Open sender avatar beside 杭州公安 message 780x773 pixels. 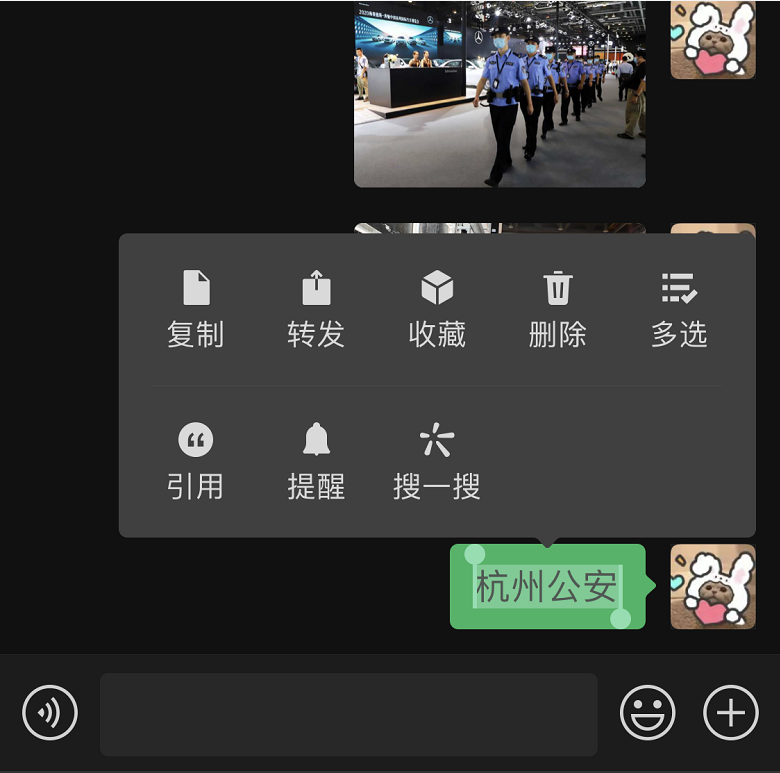713,586
